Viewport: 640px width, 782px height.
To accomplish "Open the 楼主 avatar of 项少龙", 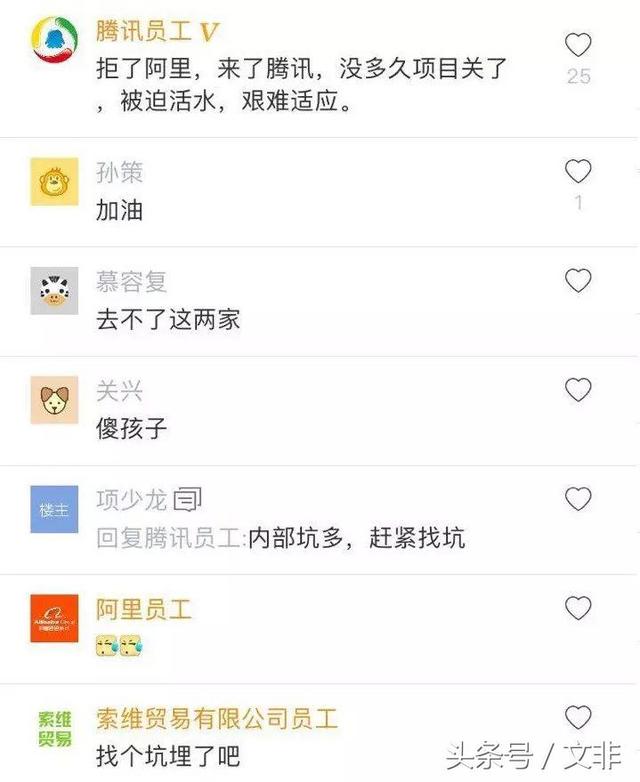I will click(54, 509).
